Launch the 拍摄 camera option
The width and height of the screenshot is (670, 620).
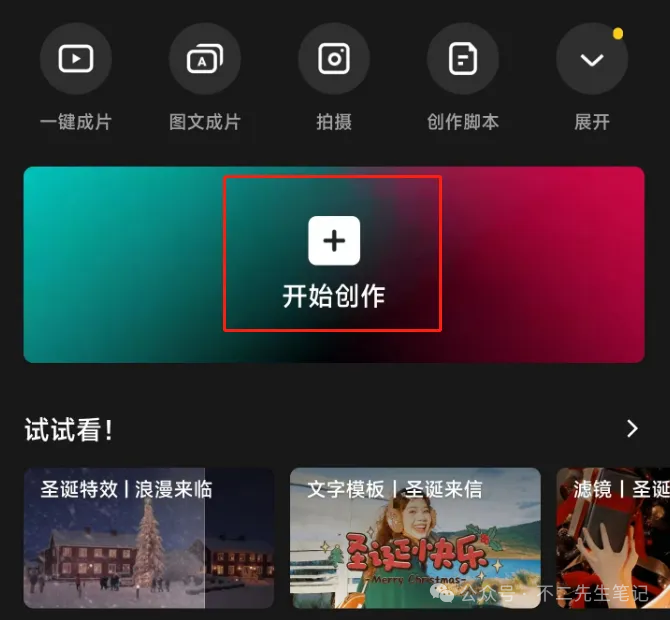(334, 60)
